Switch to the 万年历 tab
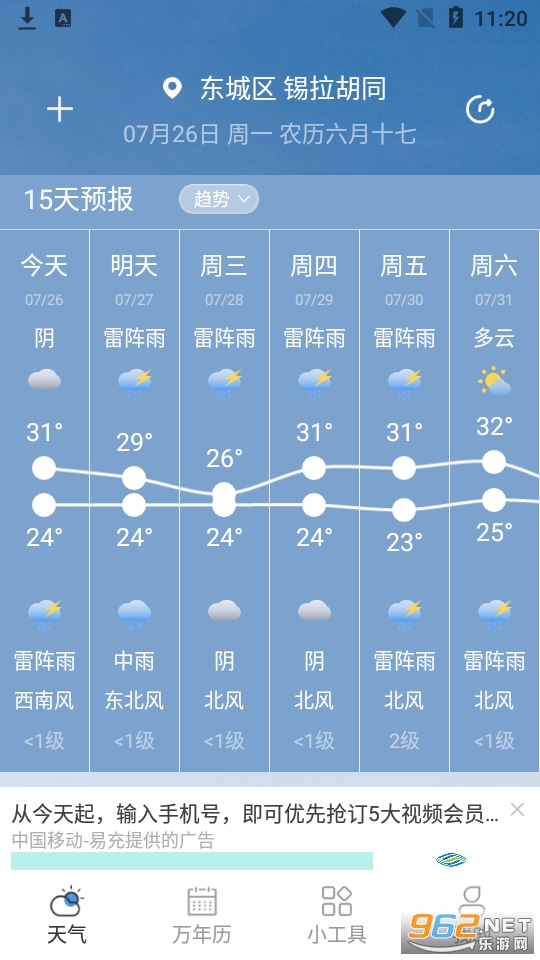Viewport: 540px width, 960px height. click(202, 915)
